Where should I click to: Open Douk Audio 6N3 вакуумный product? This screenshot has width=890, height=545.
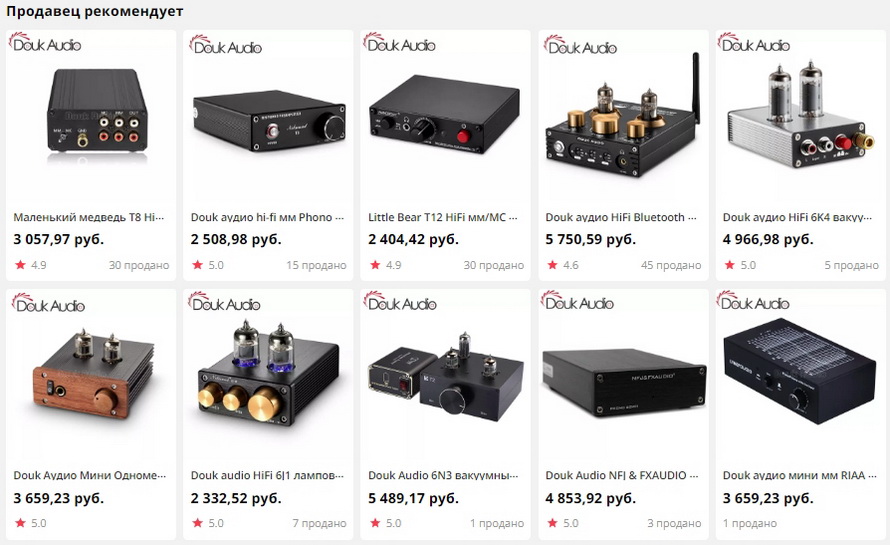444,476
